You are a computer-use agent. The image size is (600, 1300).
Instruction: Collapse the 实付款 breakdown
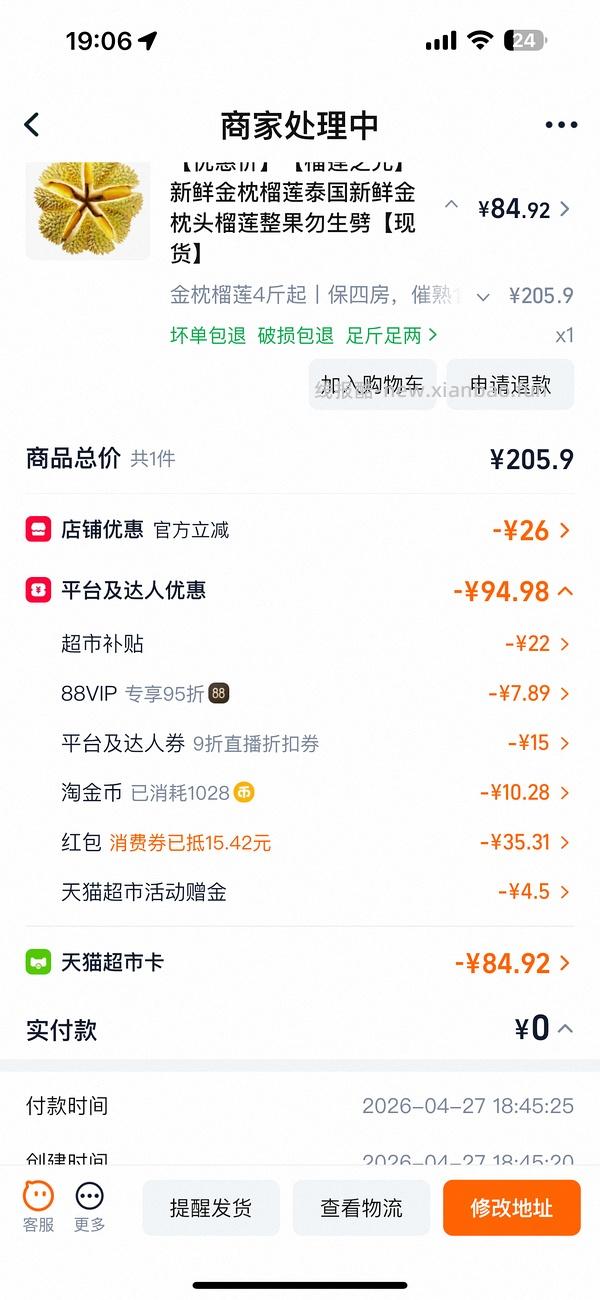tap(564, 1028)
